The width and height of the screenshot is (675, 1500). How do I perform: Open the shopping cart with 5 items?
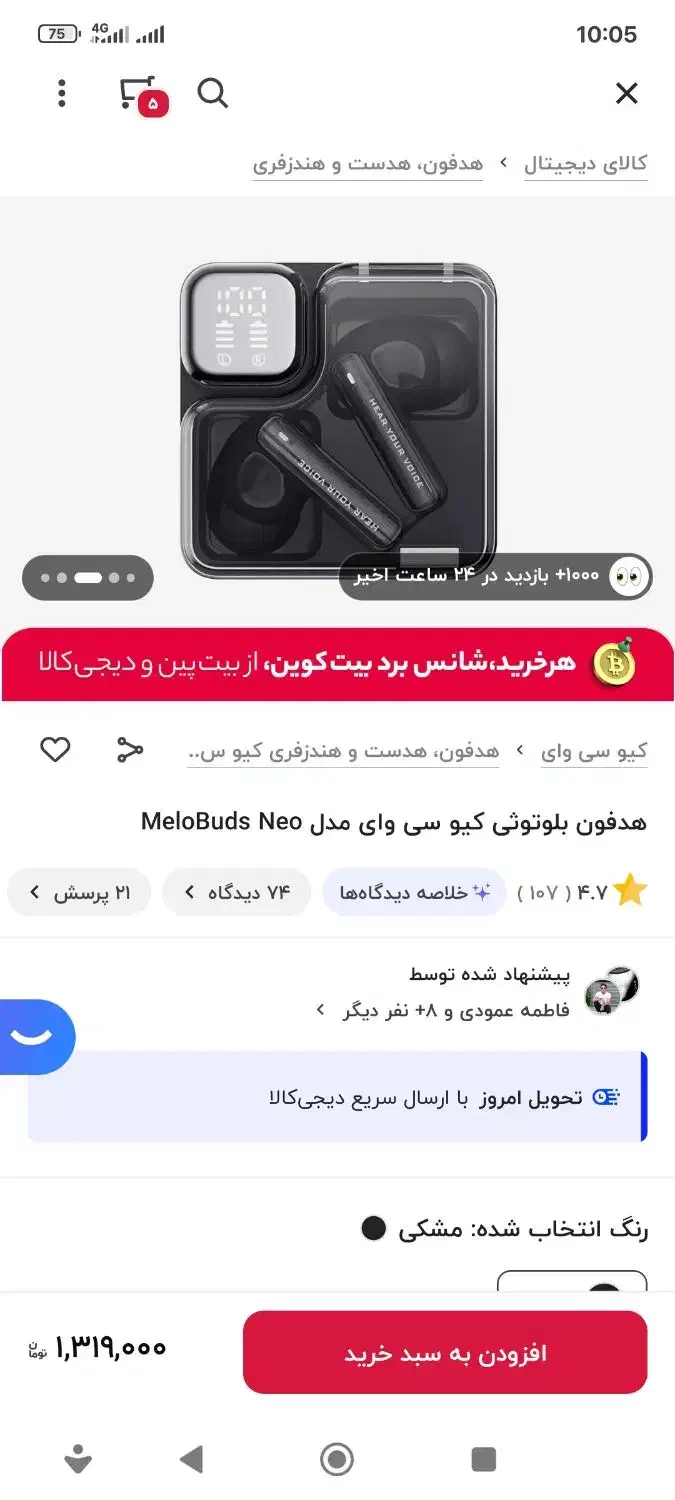click(142, 95)
